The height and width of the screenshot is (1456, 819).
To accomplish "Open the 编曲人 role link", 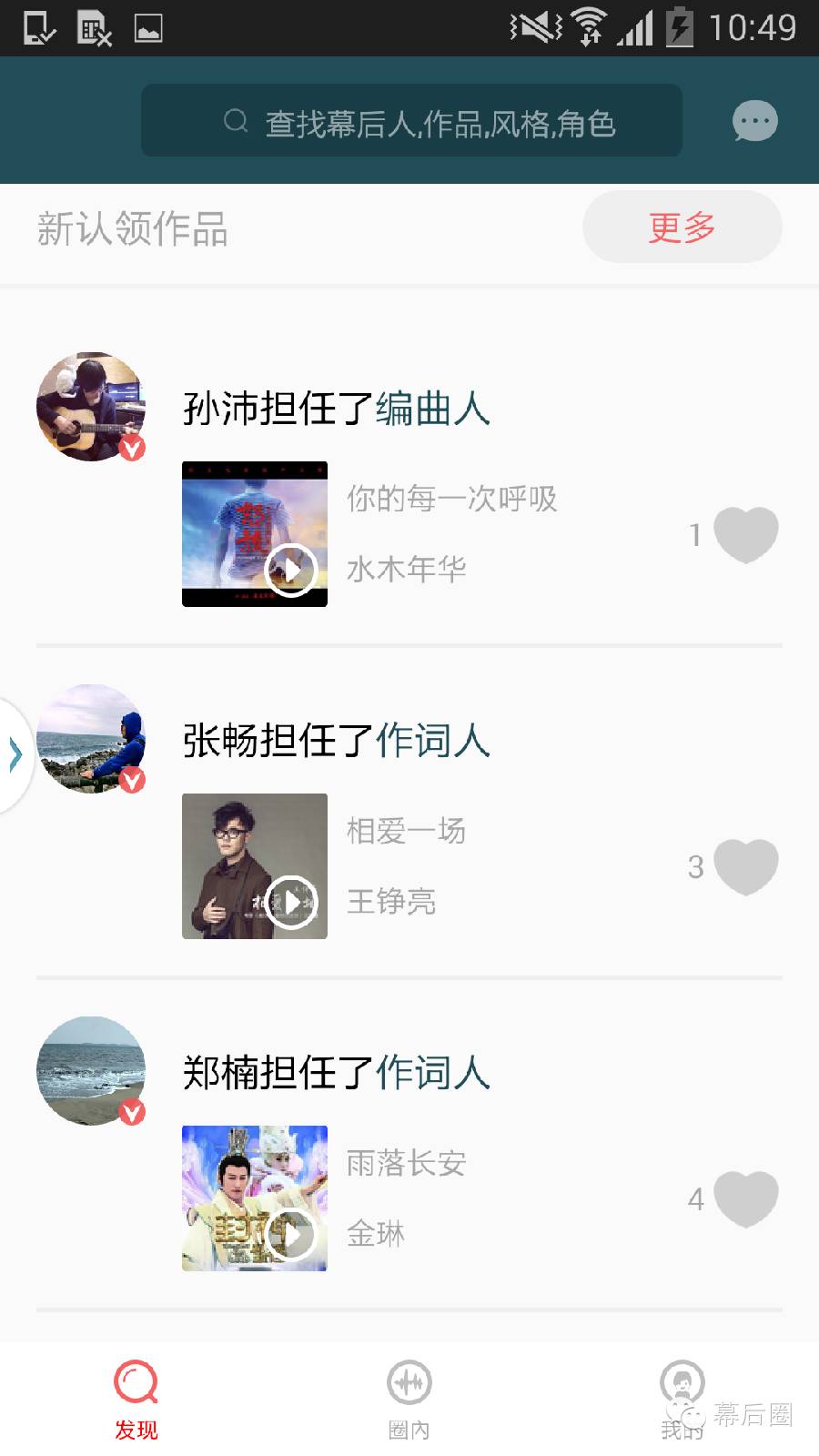I will coord(433,409).
